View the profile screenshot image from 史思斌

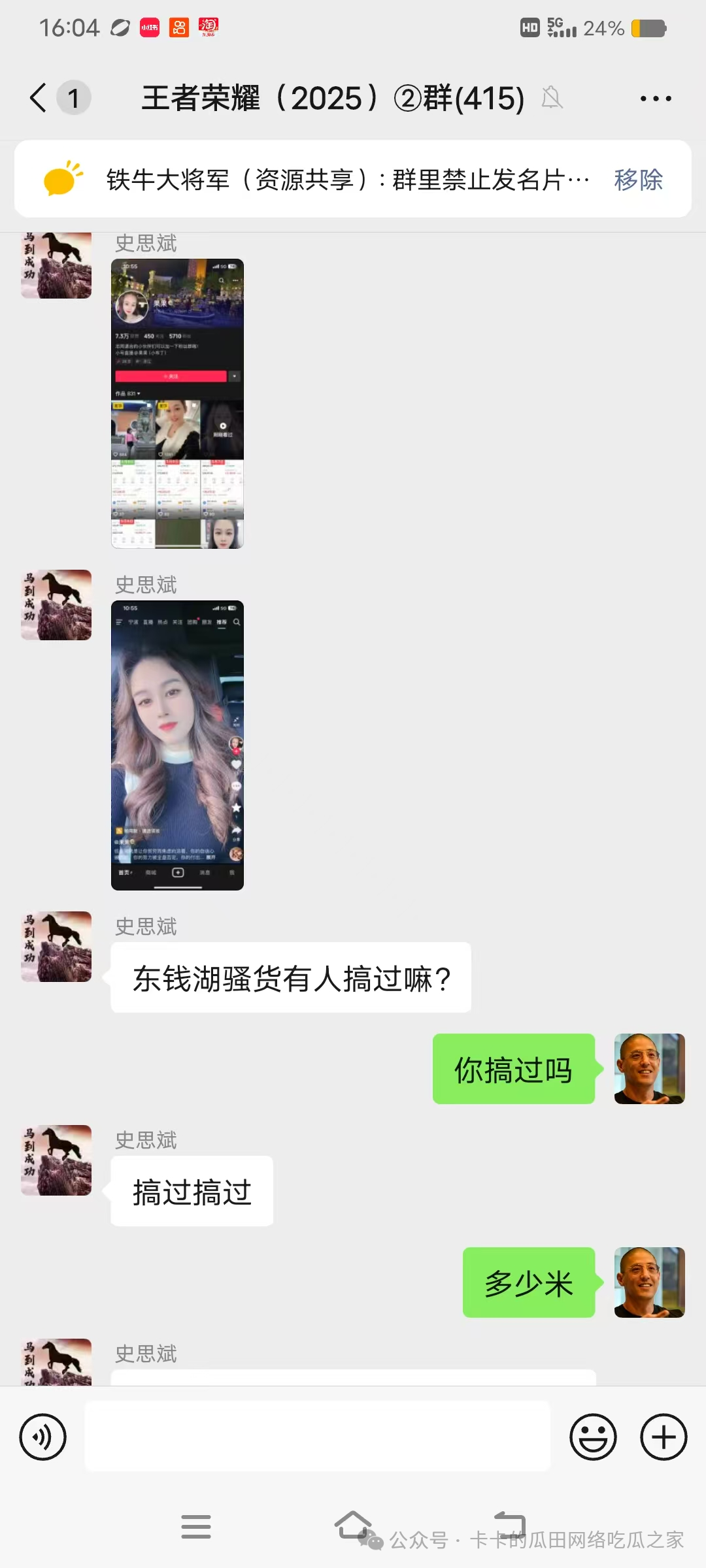(177, 404)
